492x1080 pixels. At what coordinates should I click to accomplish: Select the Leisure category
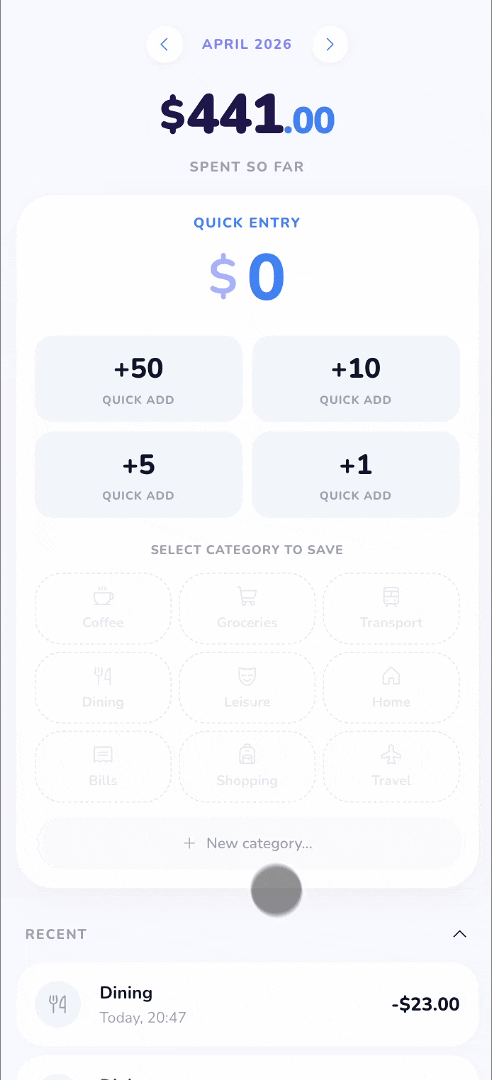point(247,688)
